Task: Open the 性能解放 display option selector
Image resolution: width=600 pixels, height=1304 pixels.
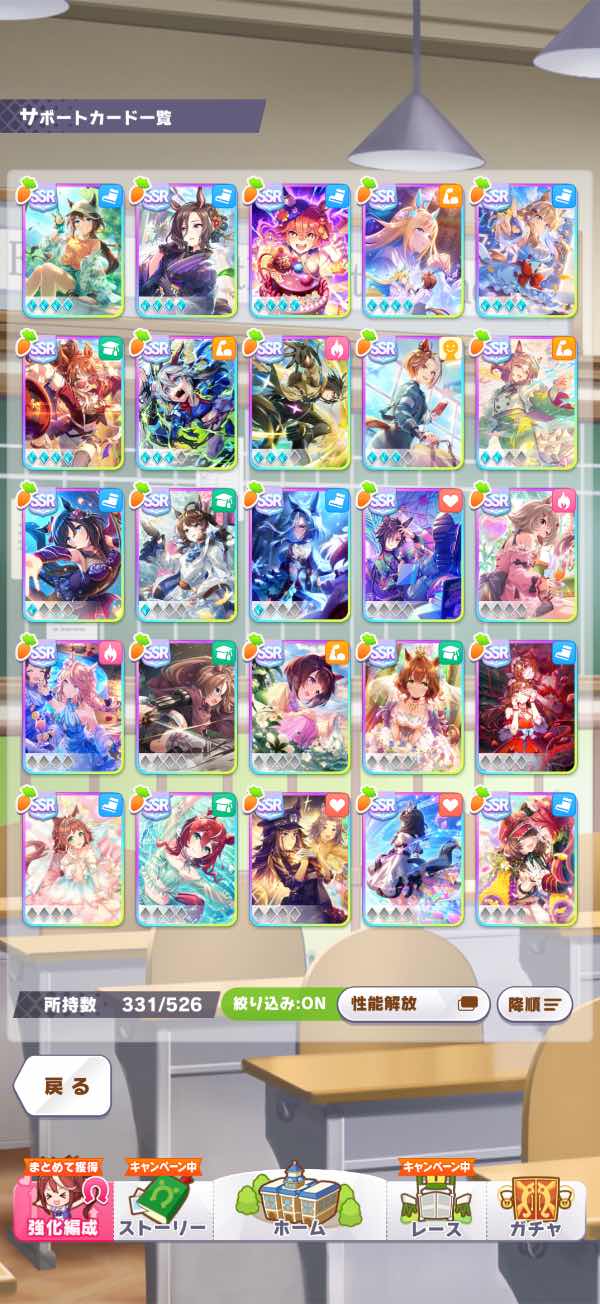Action: (x=413, y=1003)
